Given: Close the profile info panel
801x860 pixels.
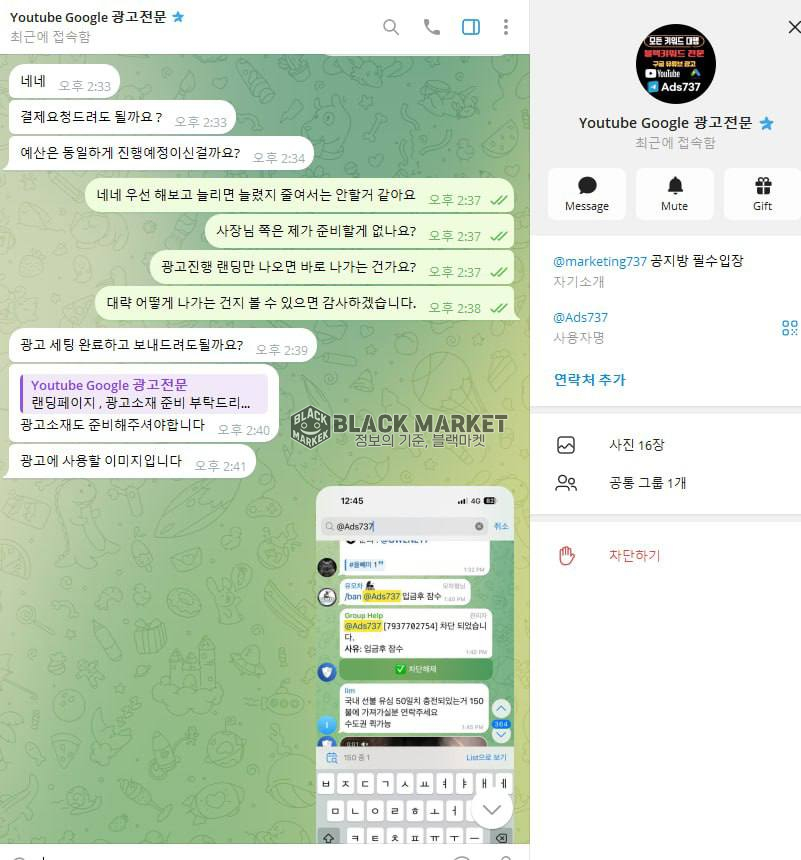Looking at the screenshot, I should pyautogui.click(x=793, y=27).
